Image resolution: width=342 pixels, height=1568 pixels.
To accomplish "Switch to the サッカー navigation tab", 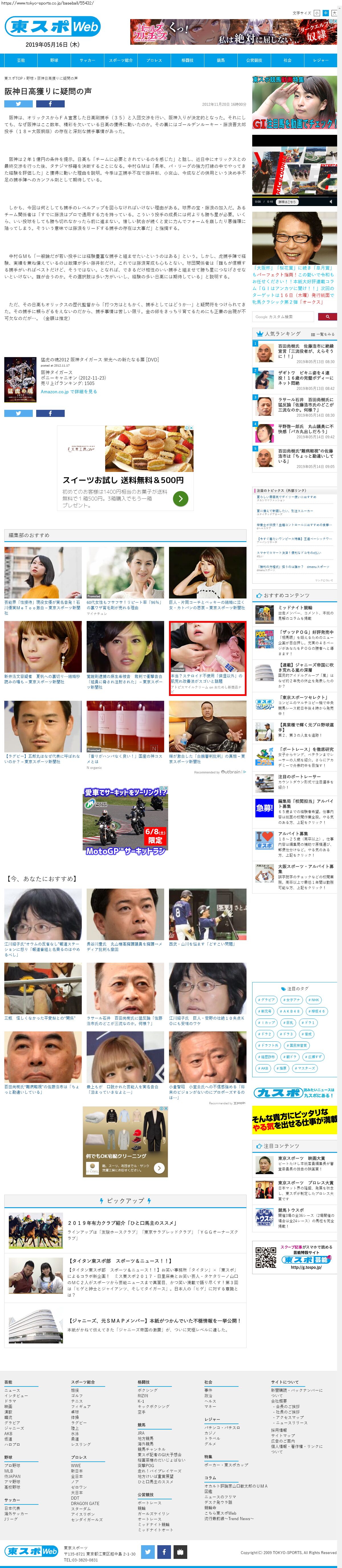I will tap(87, 60).
